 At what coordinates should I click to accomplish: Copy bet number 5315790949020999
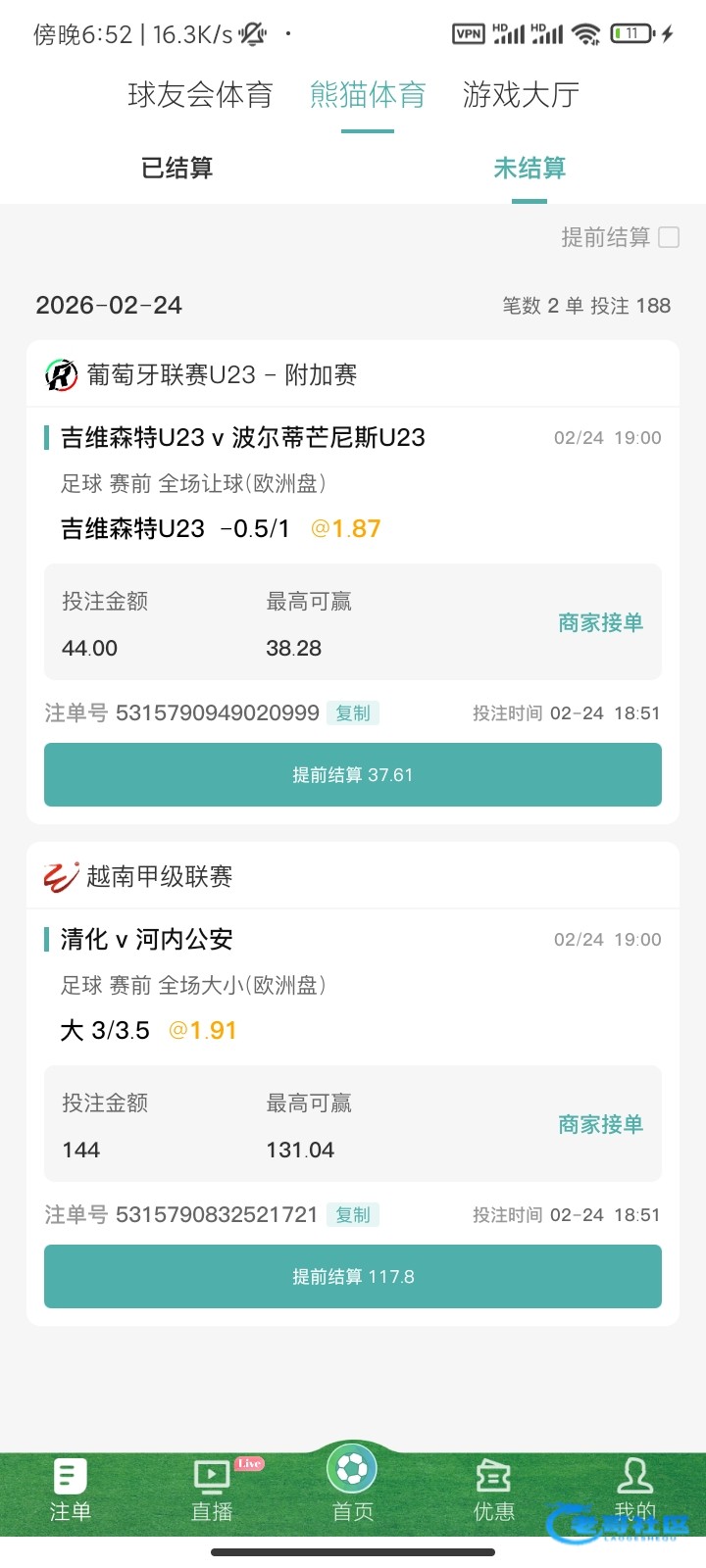[353, 713]
